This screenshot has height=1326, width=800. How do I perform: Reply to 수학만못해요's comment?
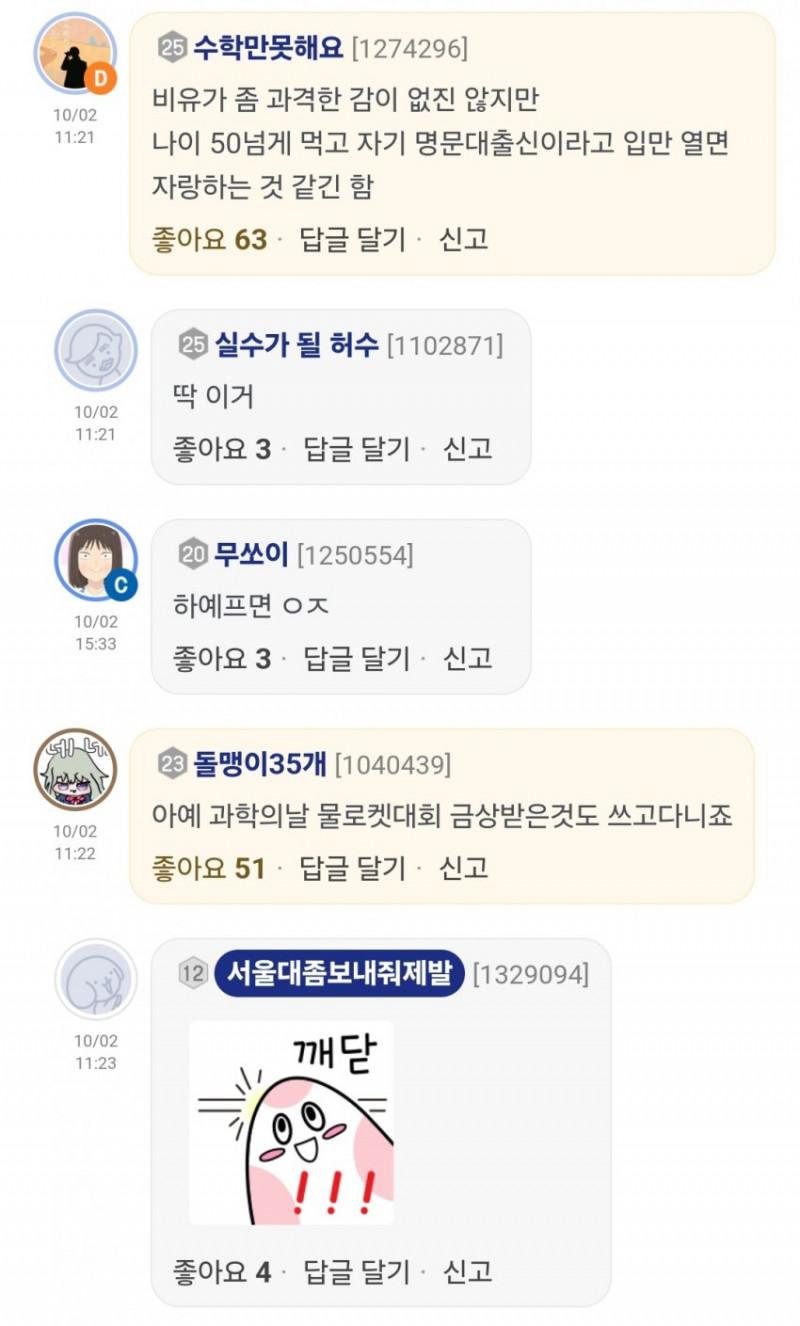tap(353, 240)
